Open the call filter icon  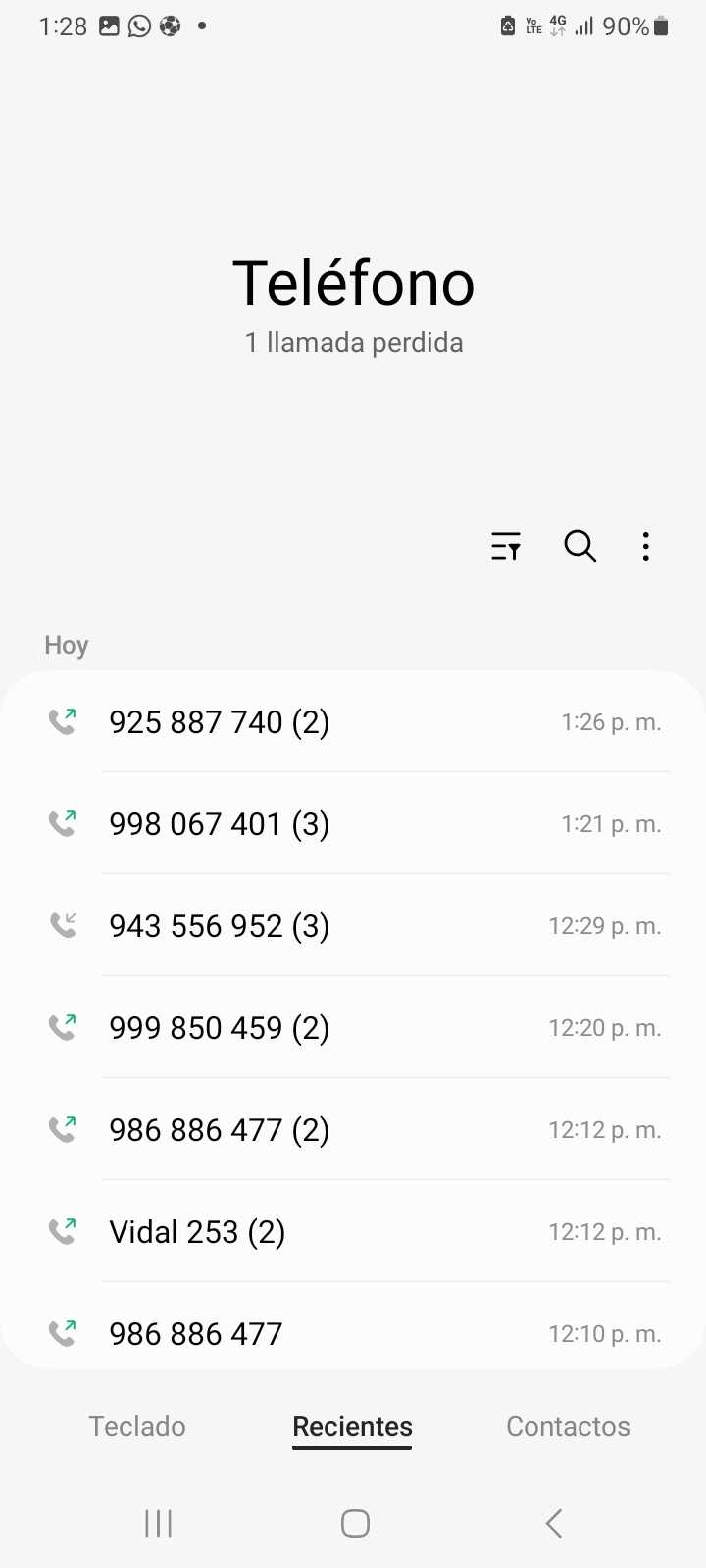pyautogui.click(x=506, y=546)
